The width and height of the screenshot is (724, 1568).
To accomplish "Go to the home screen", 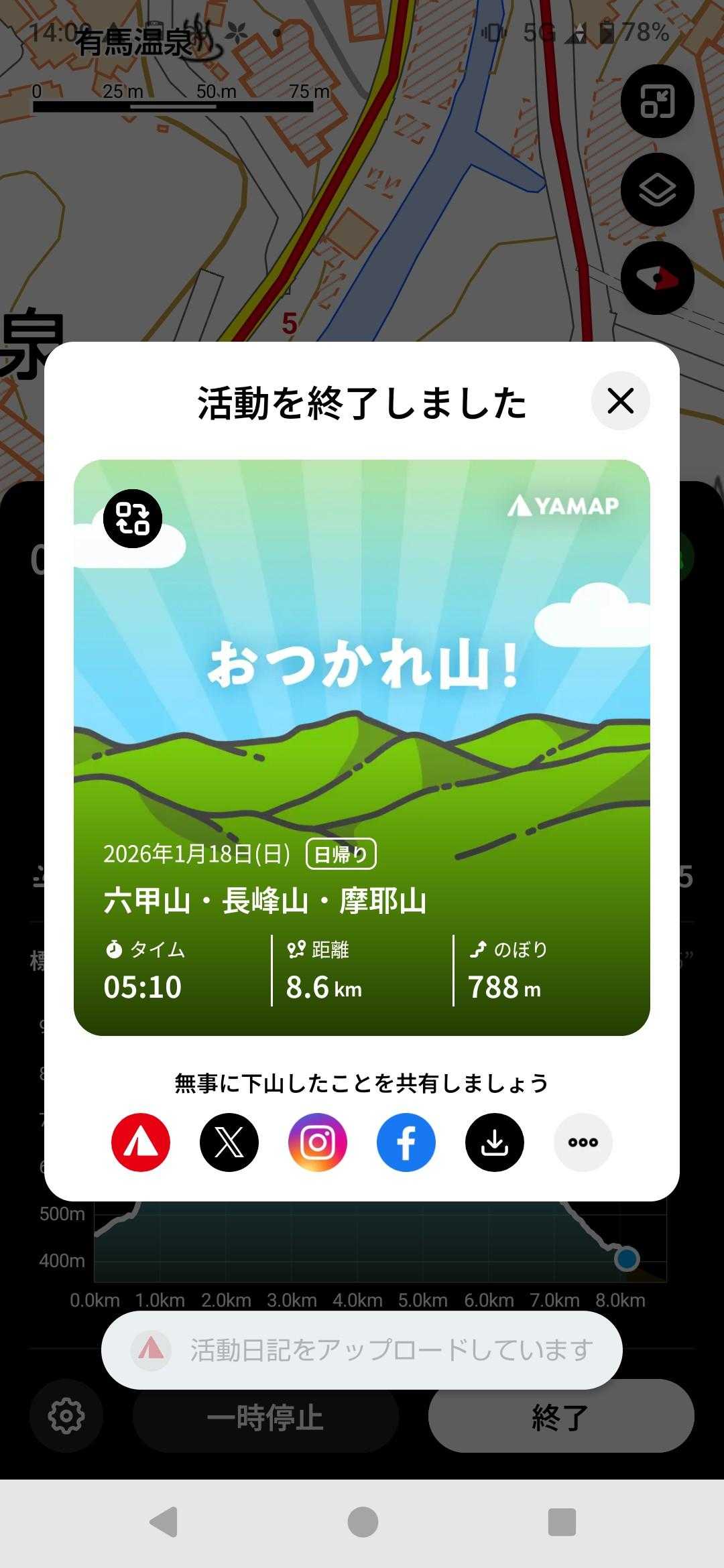I will [363, 1522].
